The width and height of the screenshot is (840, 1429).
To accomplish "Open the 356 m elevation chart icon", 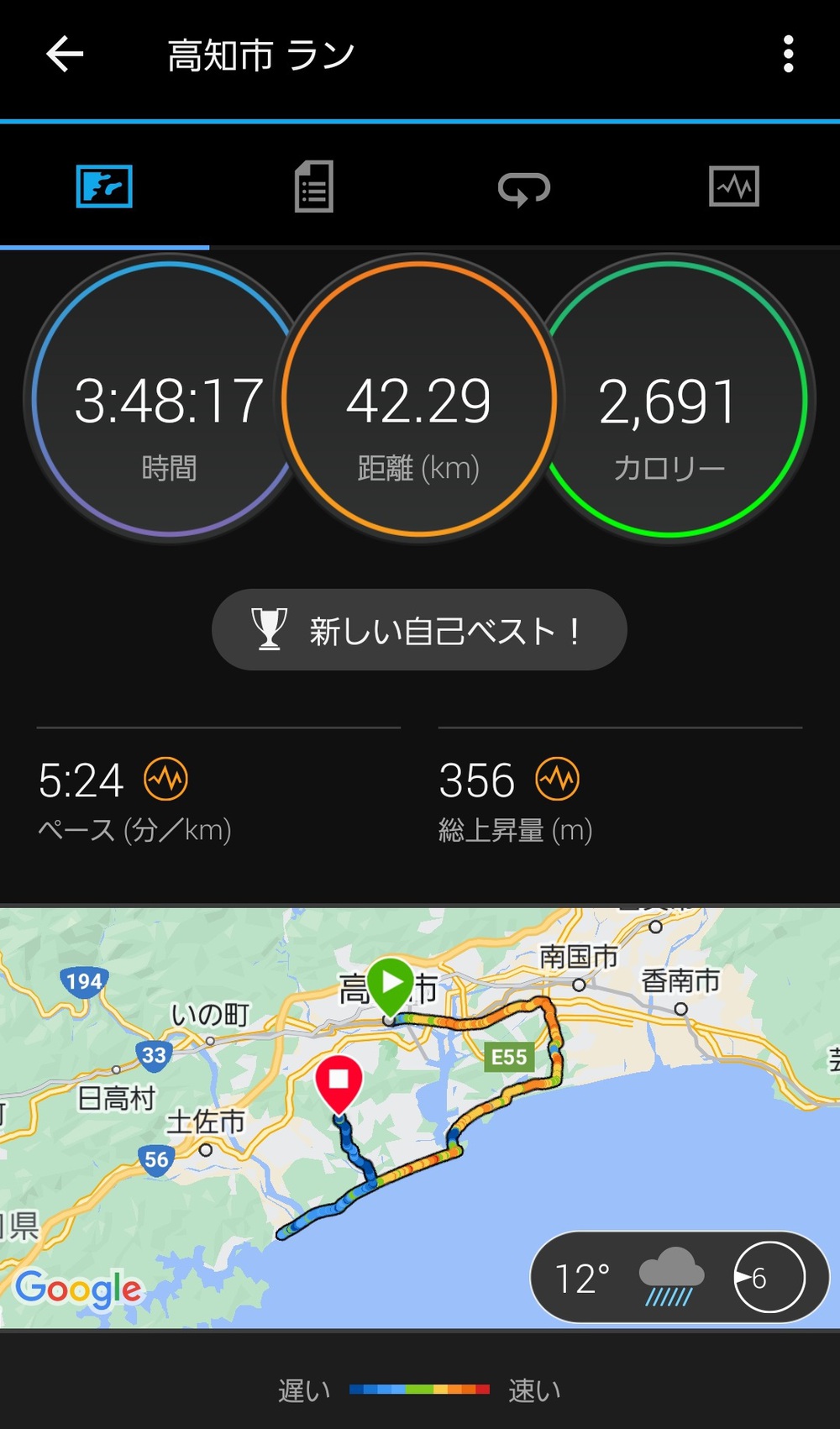I will pyautogui.click(x=558, y=780).
